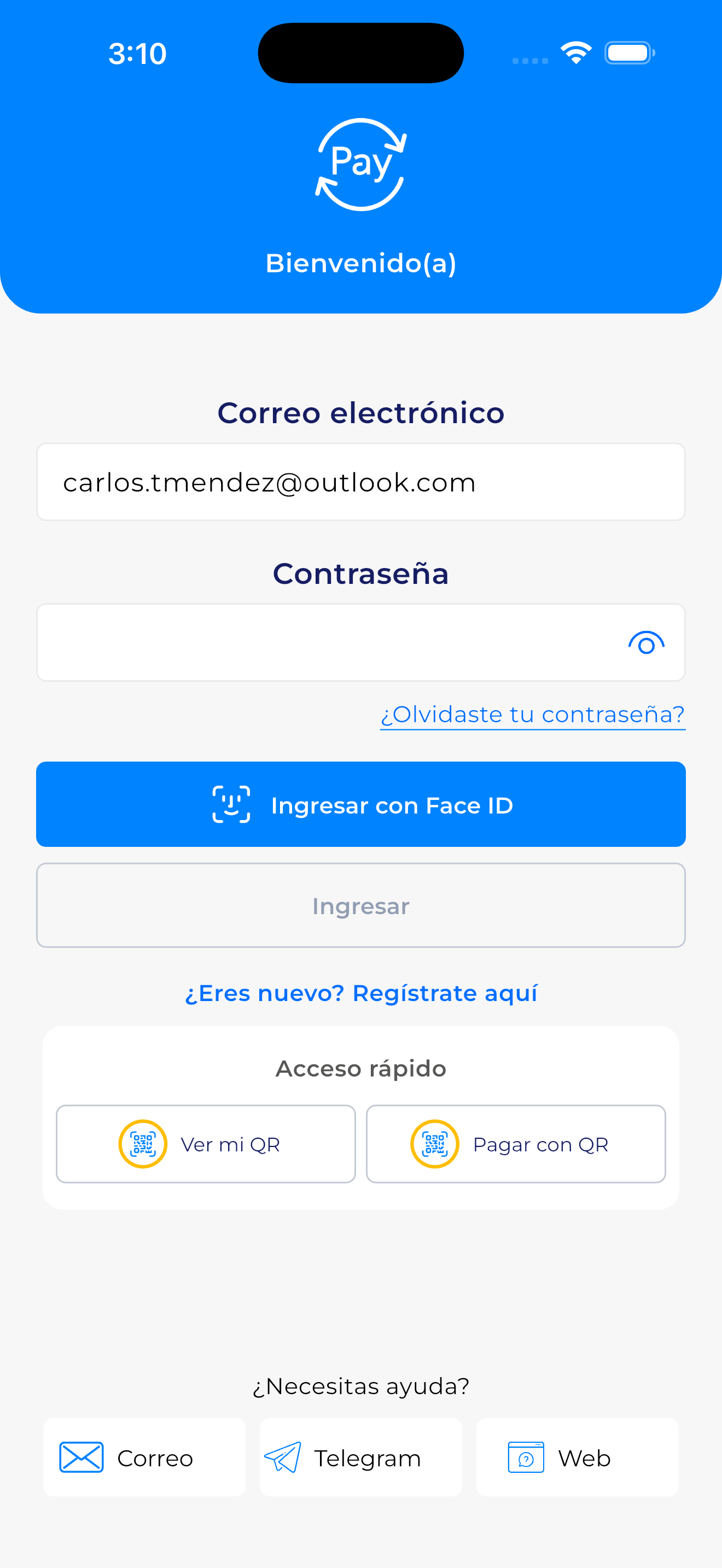Screen dimensions: 722x1568
Task: Contact support through Telegram
Action: point(360,1457)
